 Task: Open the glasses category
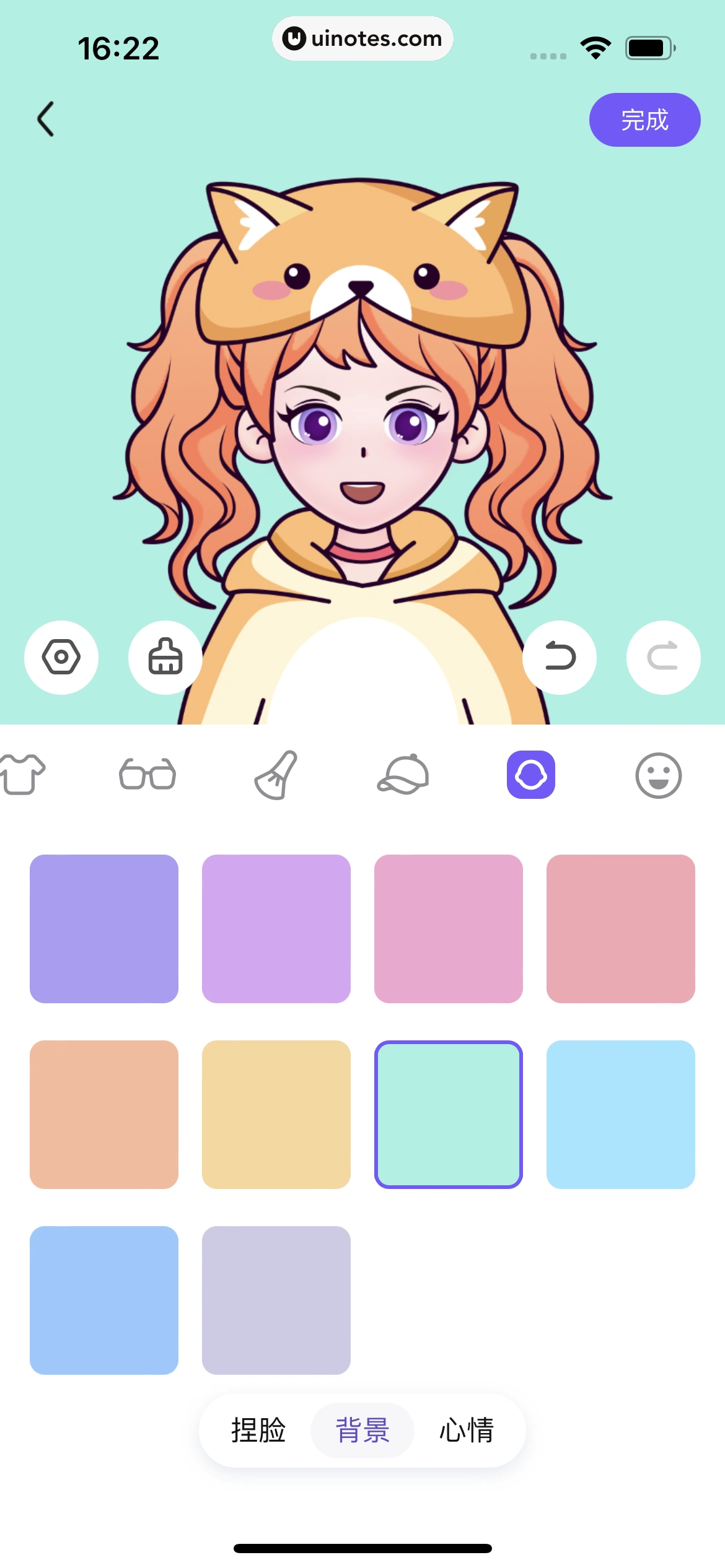(147, 775)
